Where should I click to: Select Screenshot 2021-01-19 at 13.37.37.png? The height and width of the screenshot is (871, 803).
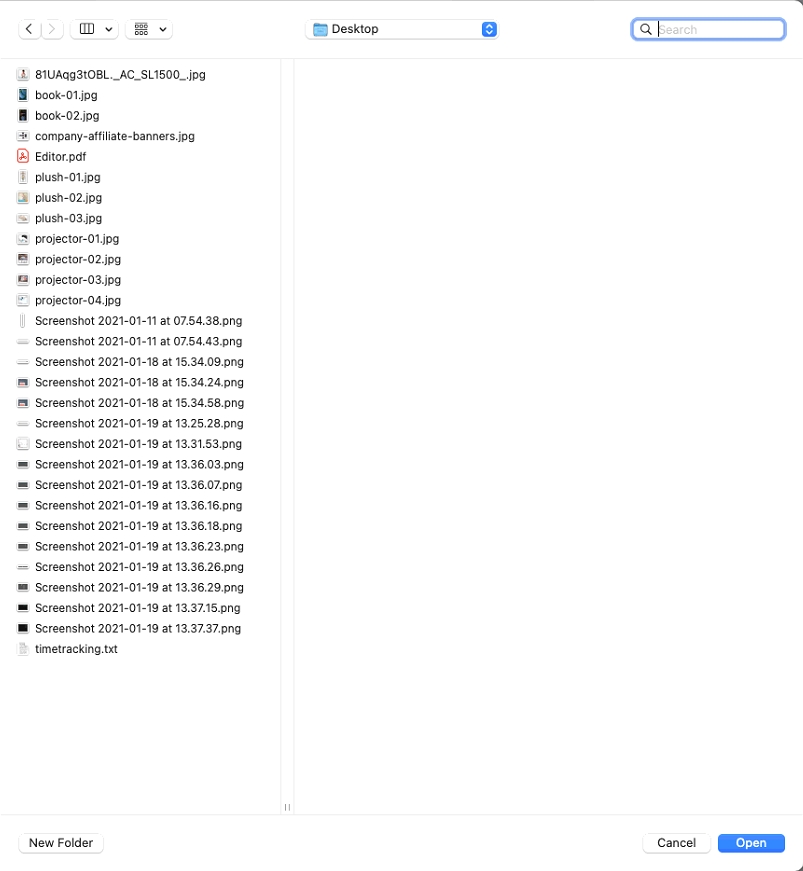pyautogui.click(x=138, y=629)
